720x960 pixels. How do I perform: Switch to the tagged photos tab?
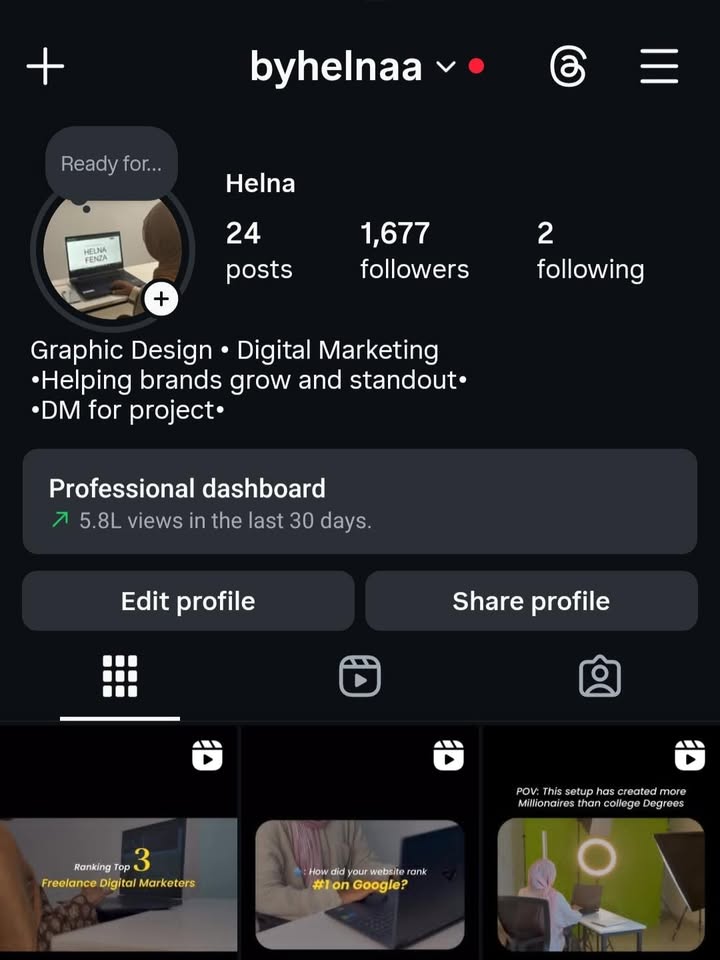[x=599, y=677]
